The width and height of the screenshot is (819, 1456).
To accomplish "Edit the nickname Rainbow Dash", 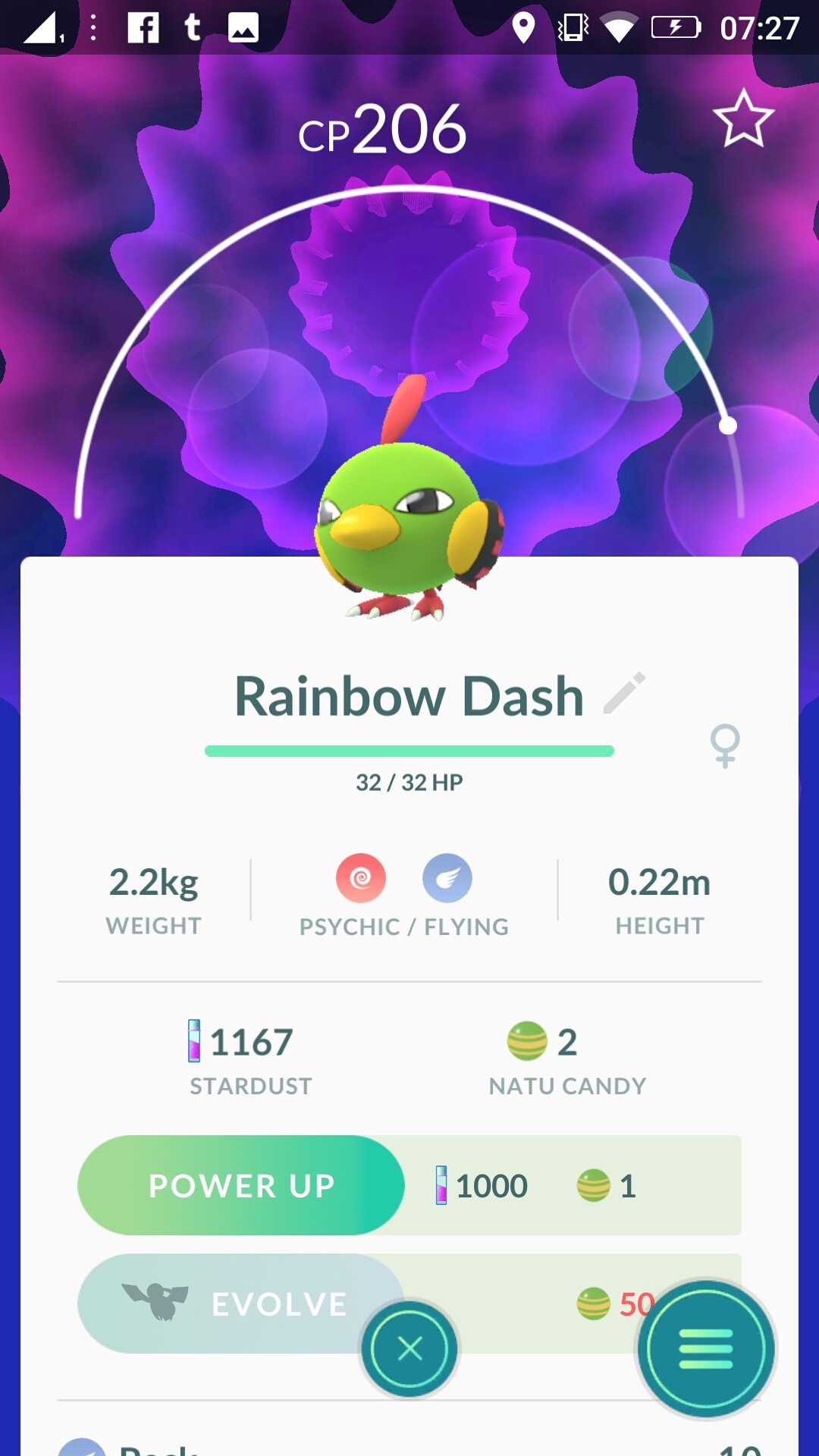I will (x=624, y=693).
